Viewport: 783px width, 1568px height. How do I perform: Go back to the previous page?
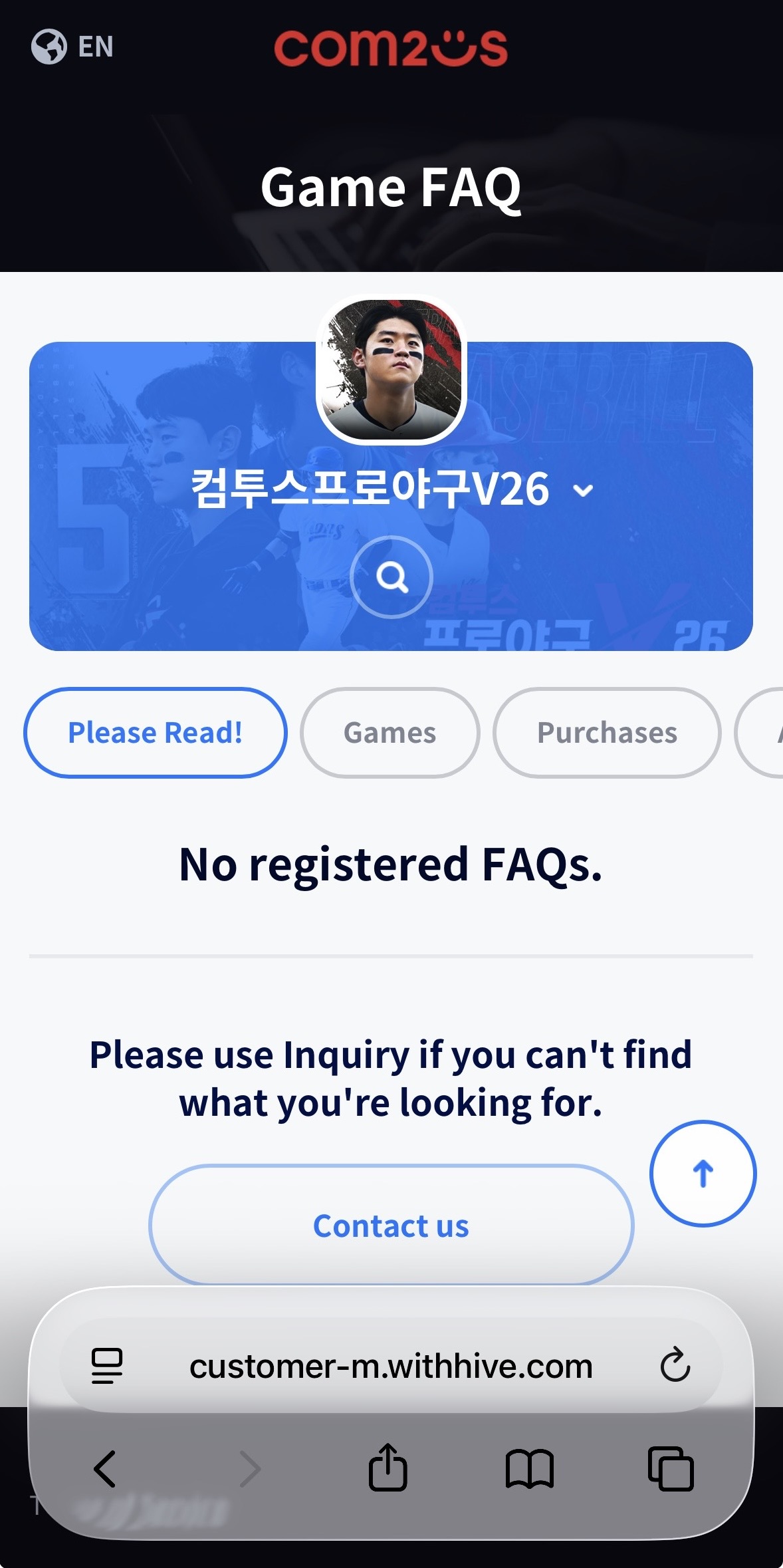105,1468
